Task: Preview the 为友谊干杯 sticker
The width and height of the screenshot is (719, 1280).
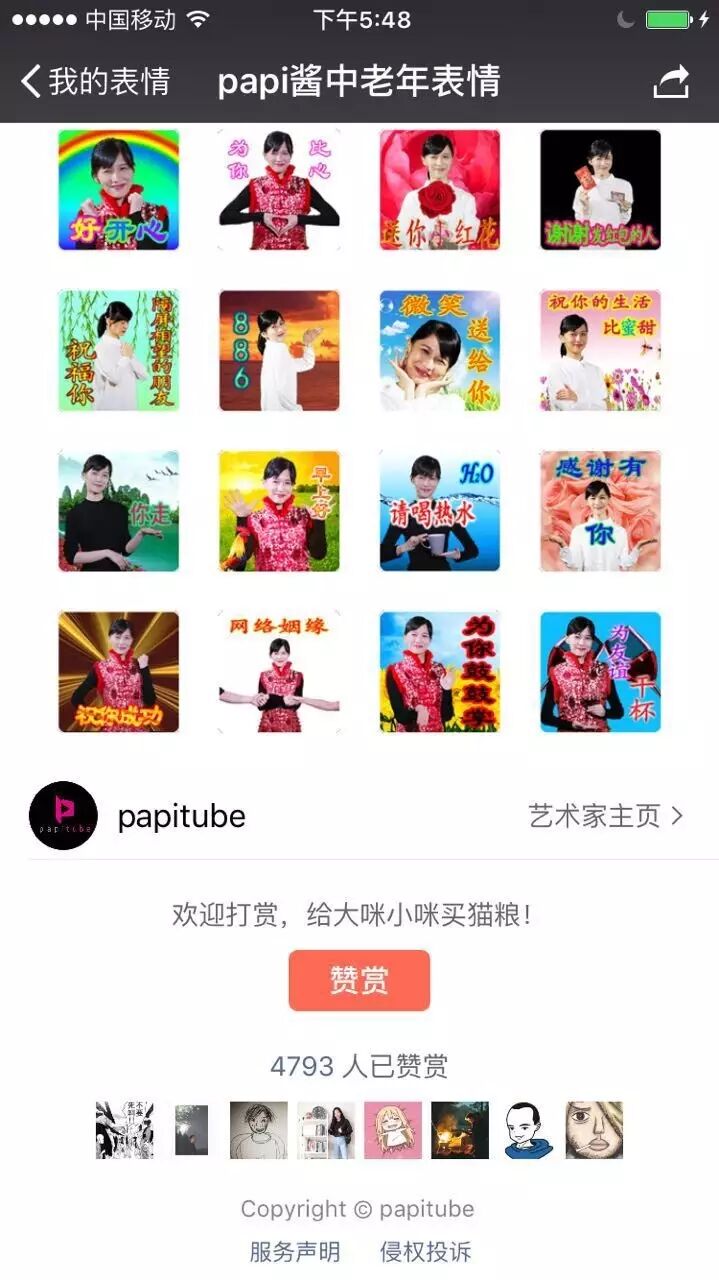Action: click(600, 672)
